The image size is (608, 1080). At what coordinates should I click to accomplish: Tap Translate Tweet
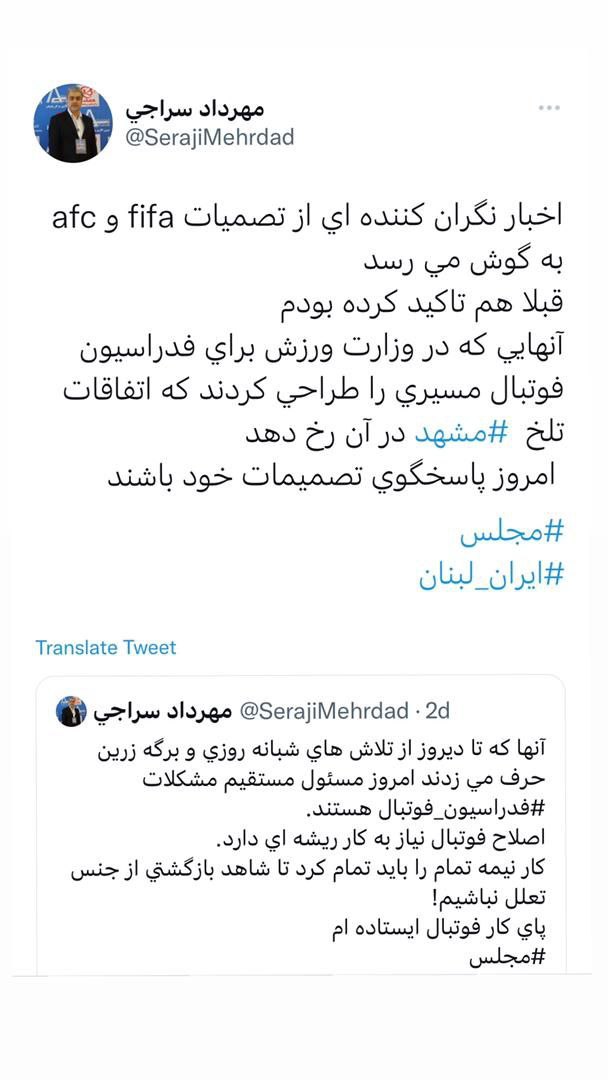coord(106,647)
